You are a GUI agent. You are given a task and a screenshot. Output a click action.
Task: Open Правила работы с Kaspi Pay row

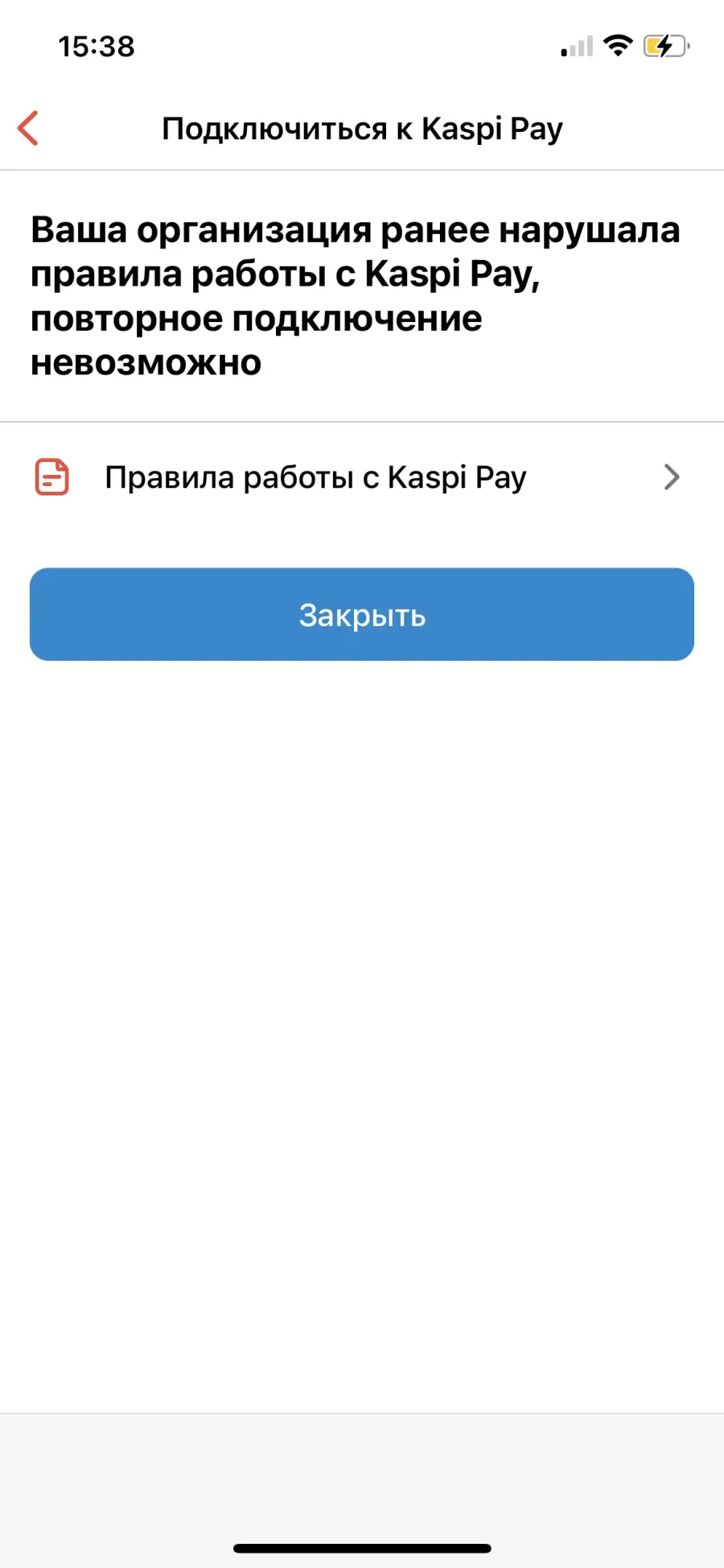(x=362, y=477)
